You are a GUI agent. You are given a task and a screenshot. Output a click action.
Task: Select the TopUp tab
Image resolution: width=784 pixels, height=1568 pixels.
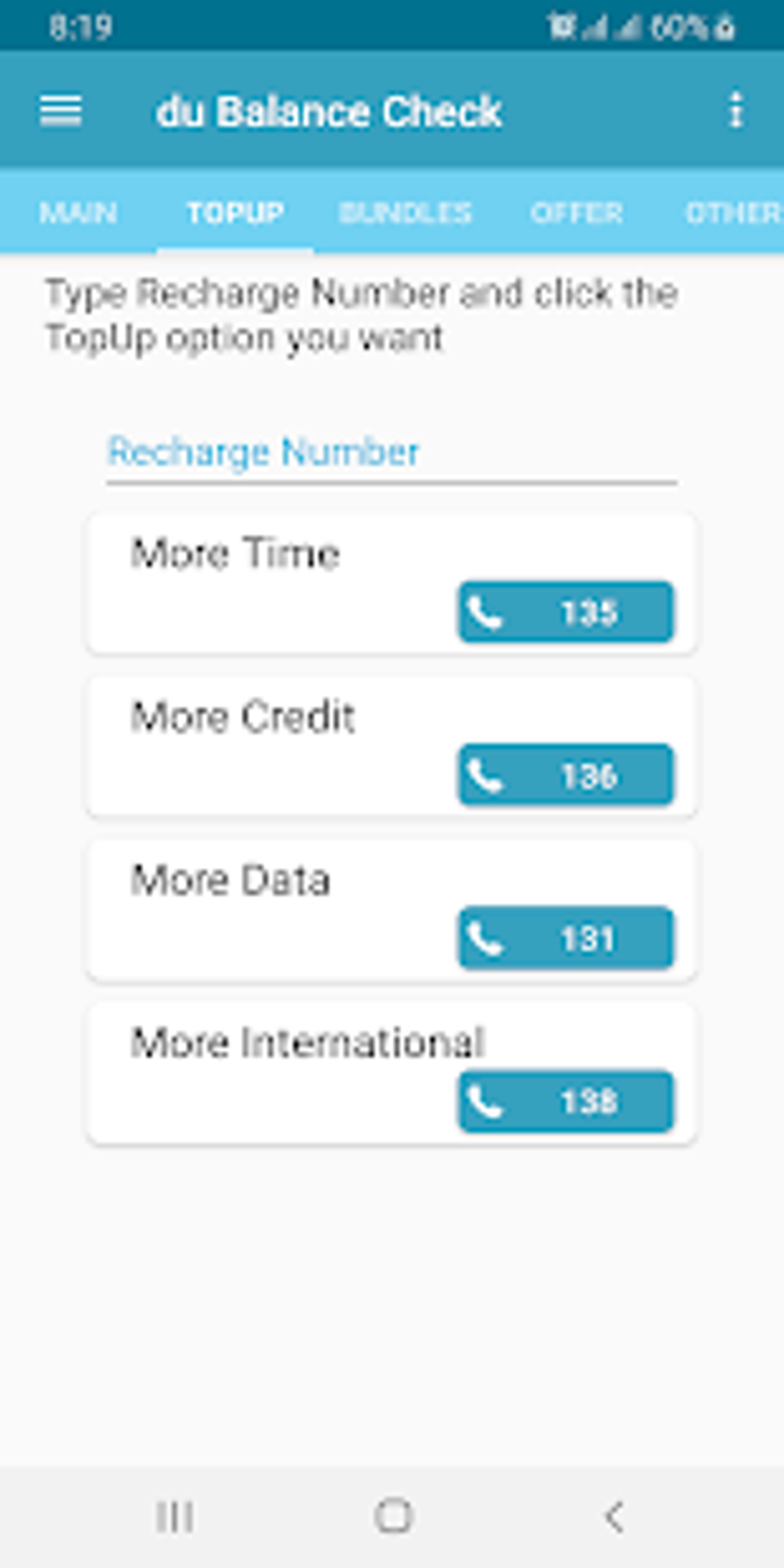tap(235, 213)
